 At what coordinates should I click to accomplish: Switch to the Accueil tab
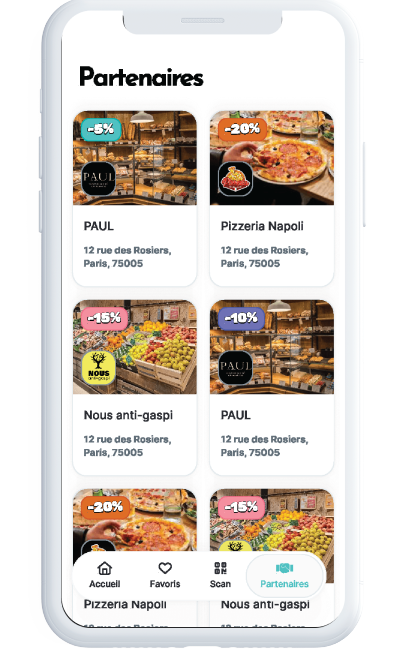coord(105,575)
